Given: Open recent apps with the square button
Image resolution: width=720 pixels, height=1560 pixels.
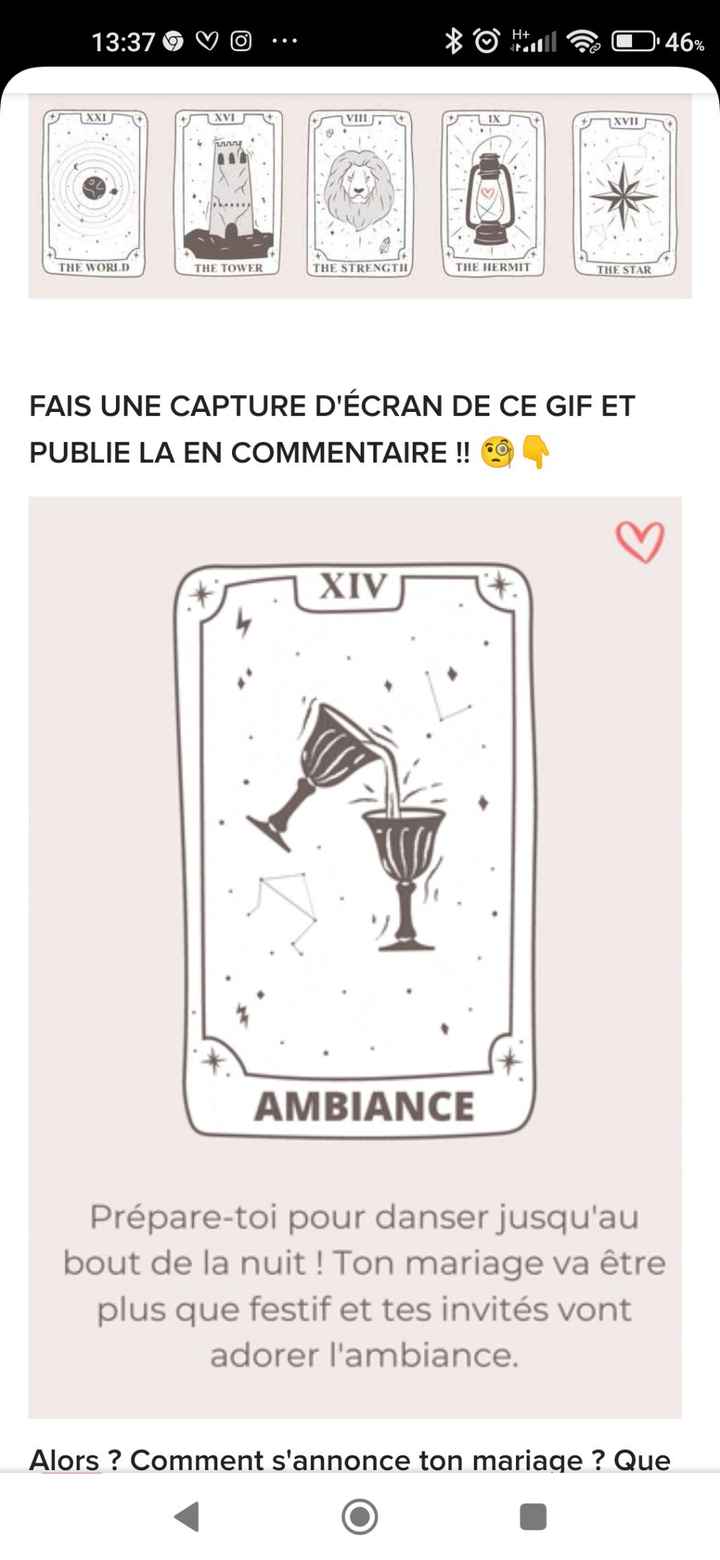Looking at the screenshot, I should 530,1515.
